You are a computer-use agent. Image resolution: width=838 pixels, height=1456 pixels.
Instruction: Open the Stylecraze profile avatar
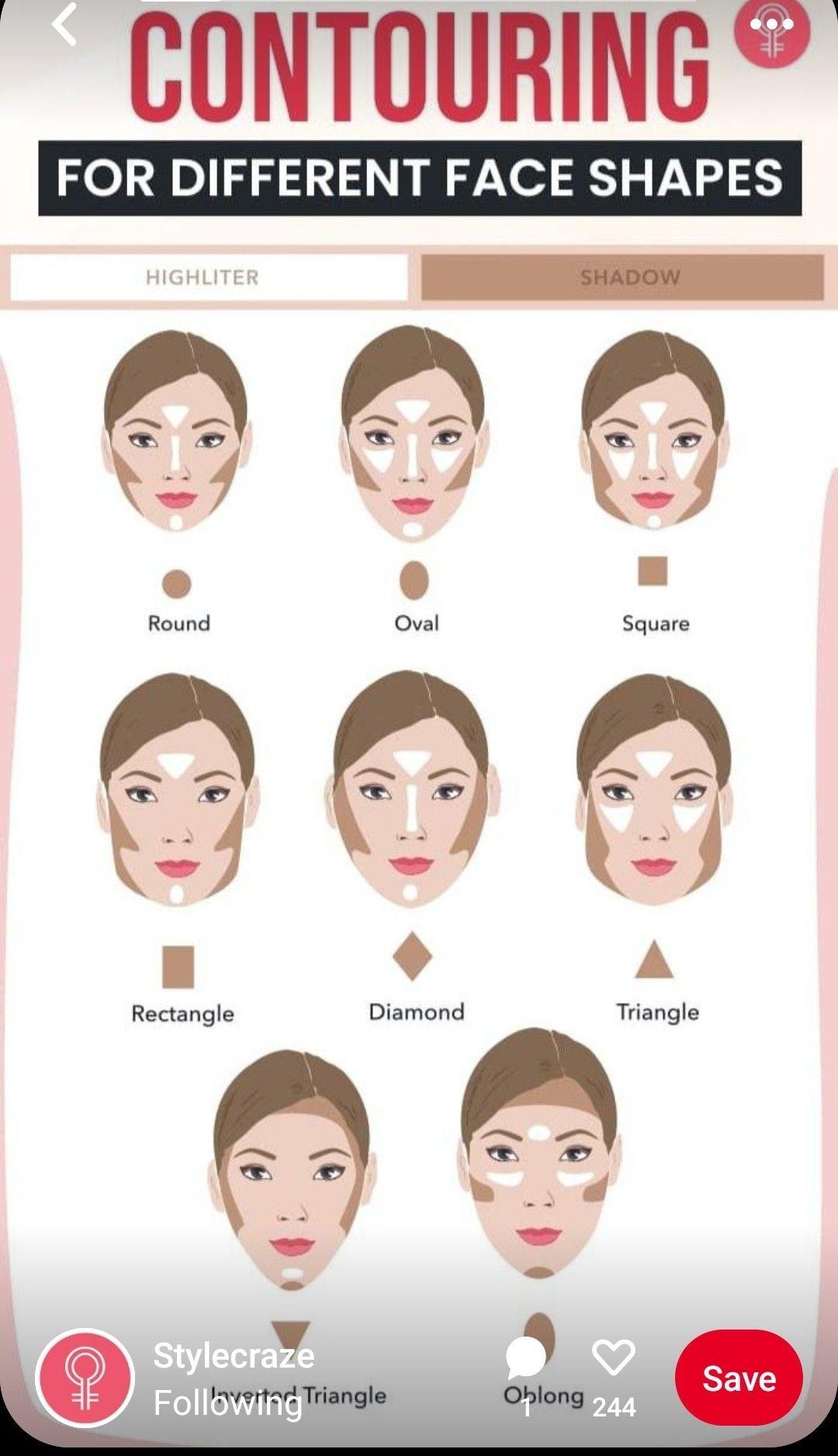pyautogui.click(x=85, y=1378)
